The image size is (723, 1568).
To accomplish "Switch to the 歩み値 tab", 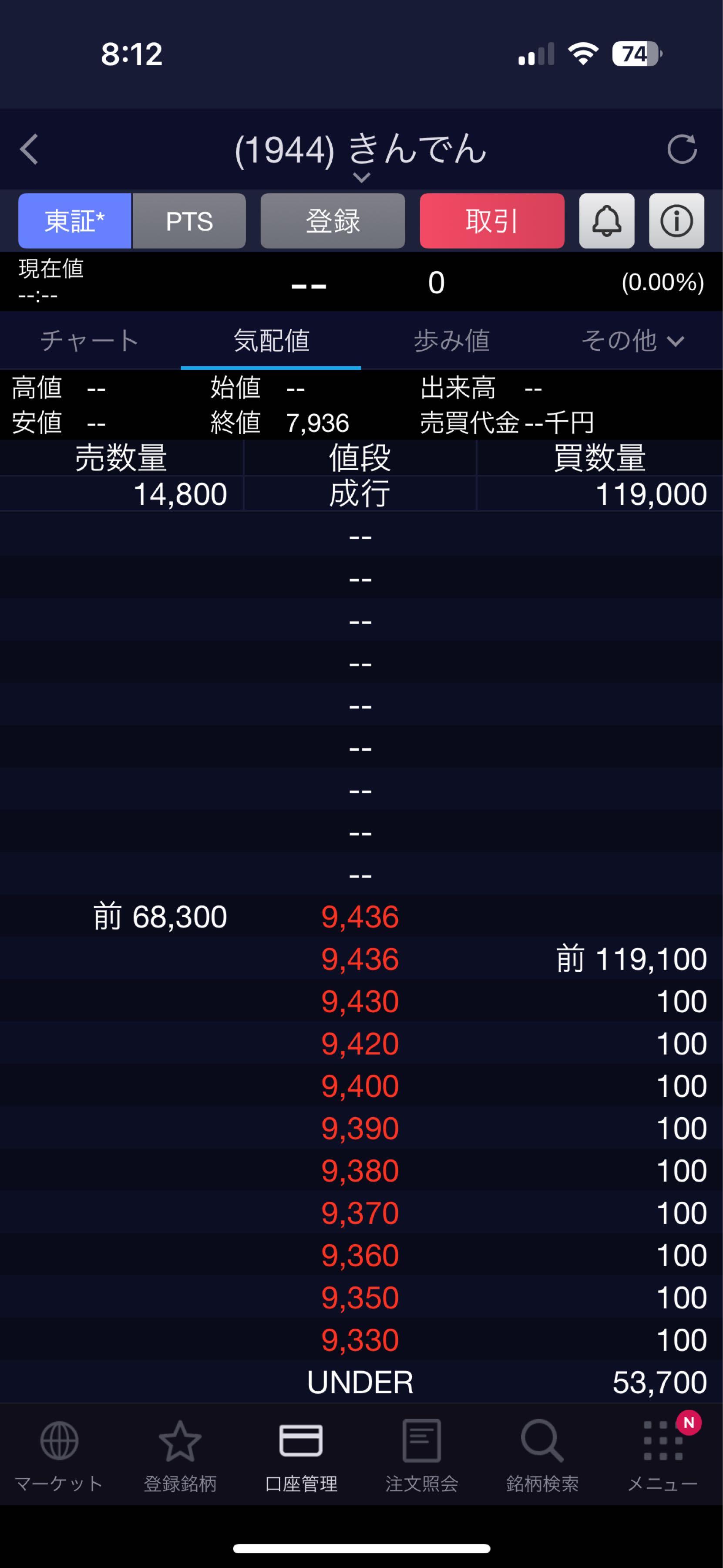I will coord(451,340).
